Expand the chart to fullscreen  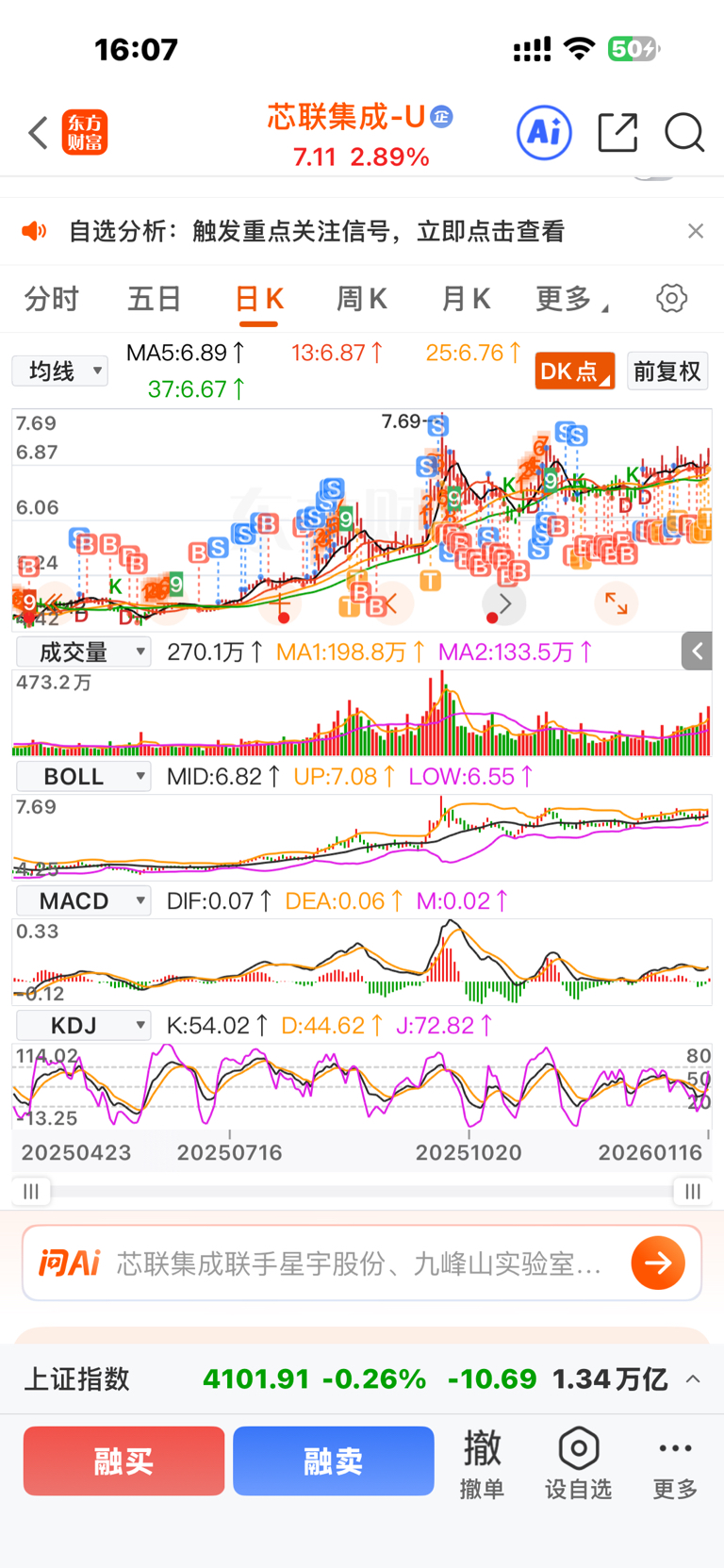(616, 603)
